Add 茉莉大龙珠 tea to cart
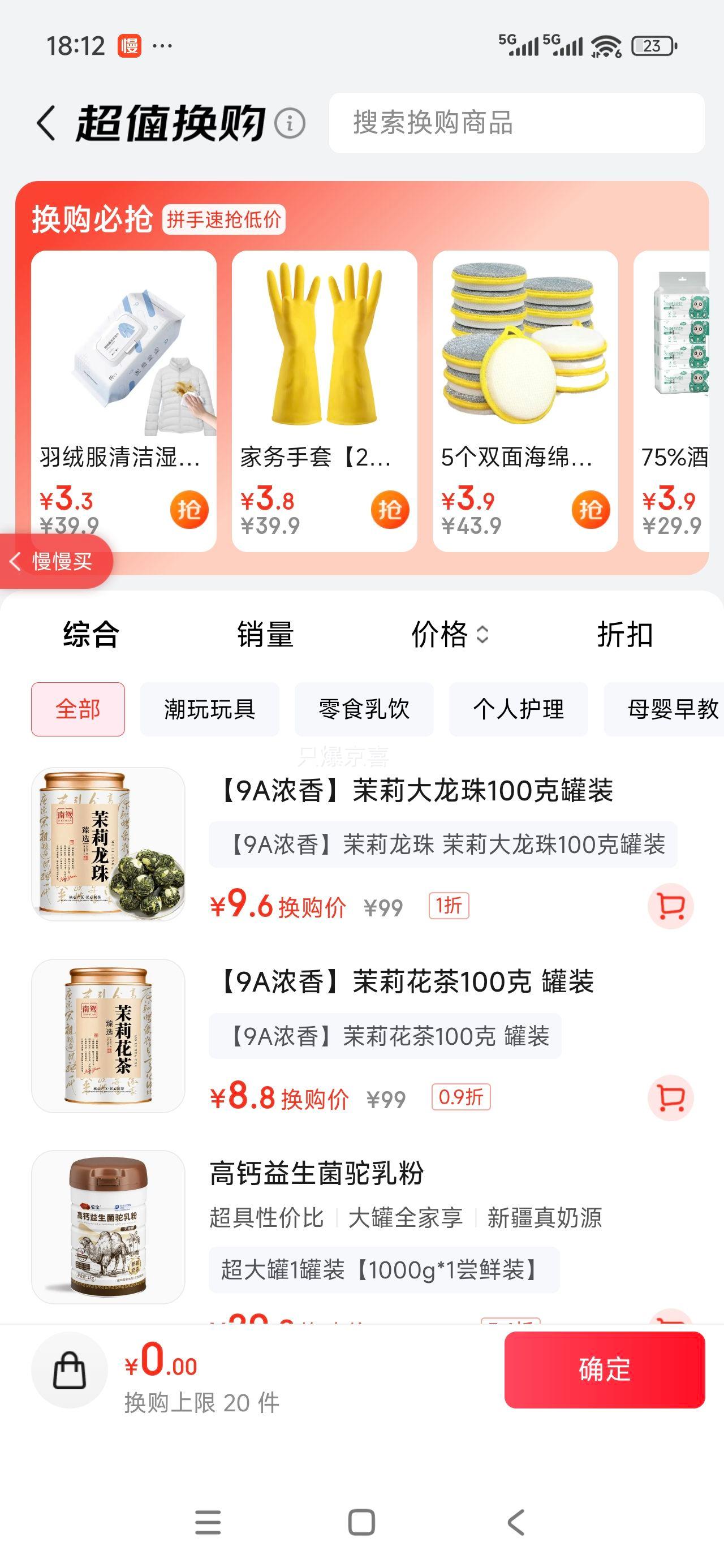This screenshot has width=724, height=1568. pyautogui.click(x=670, y=906)
